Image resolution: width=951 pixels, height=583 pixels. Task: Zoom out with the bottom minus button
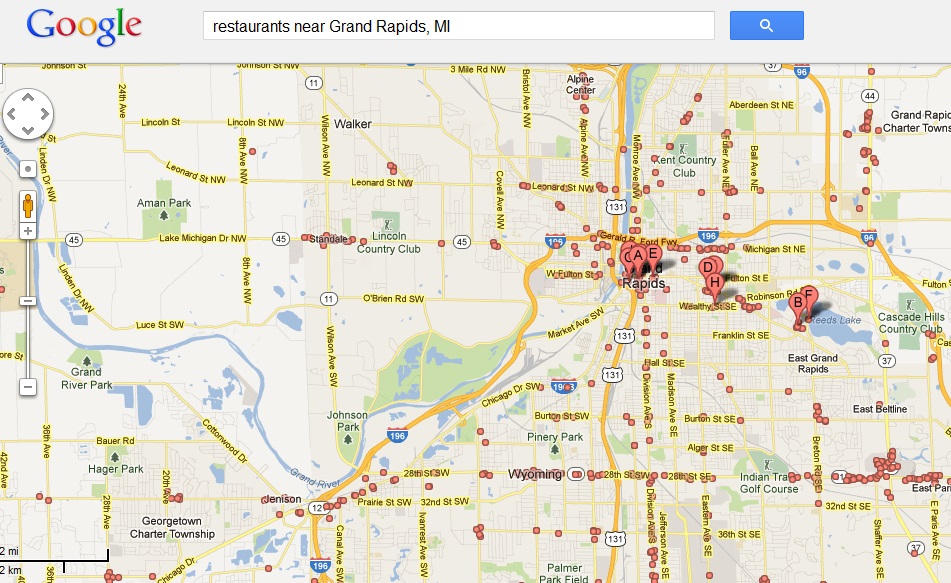pos(28,387)
